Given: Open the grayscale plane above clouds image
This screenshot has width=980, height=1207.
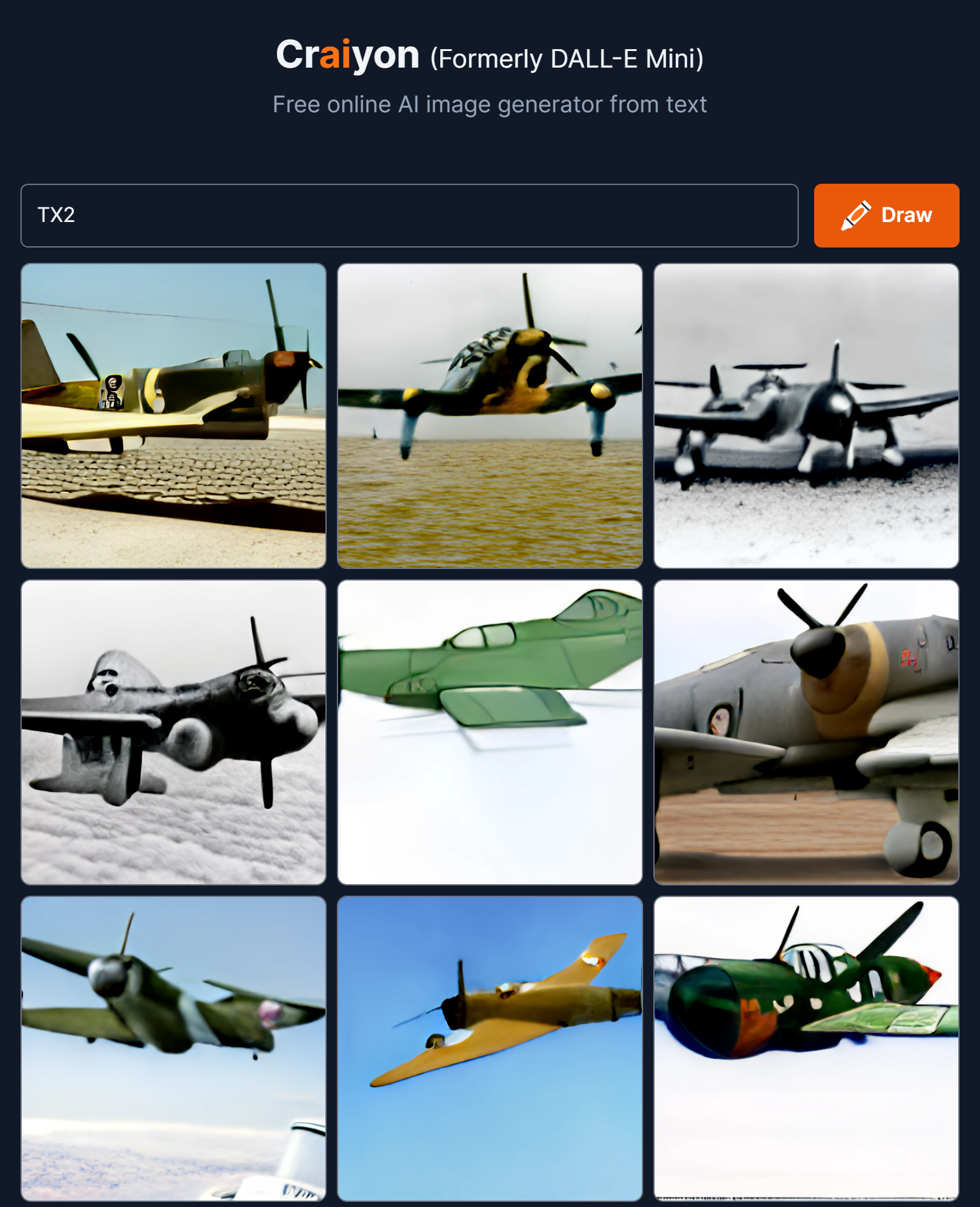Looking at the screenshot, I should [174, 732].
